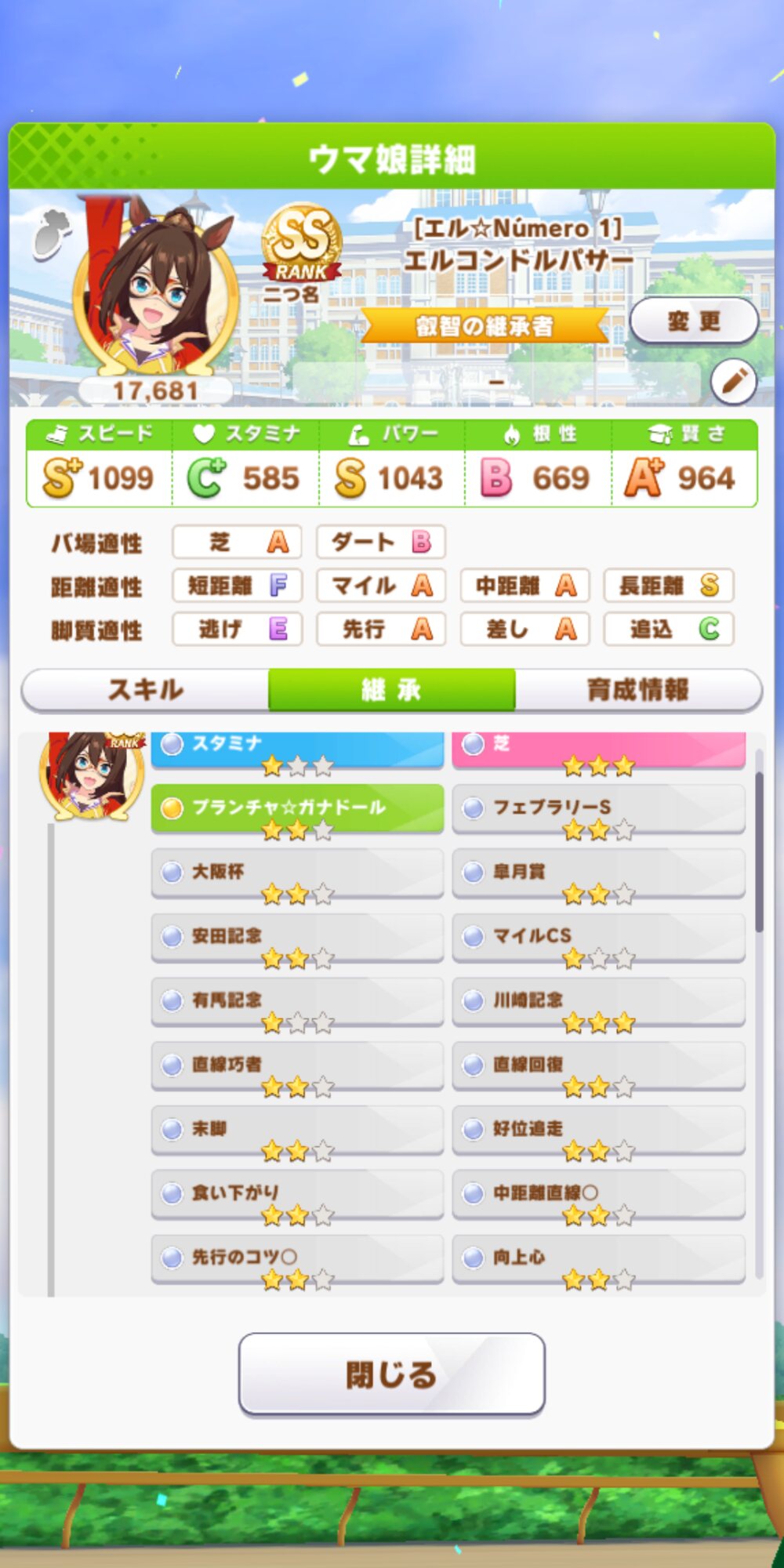Tap the 変更 (change) button
The height and width of the screenshot is (1568, 784).
click(694, 321)
